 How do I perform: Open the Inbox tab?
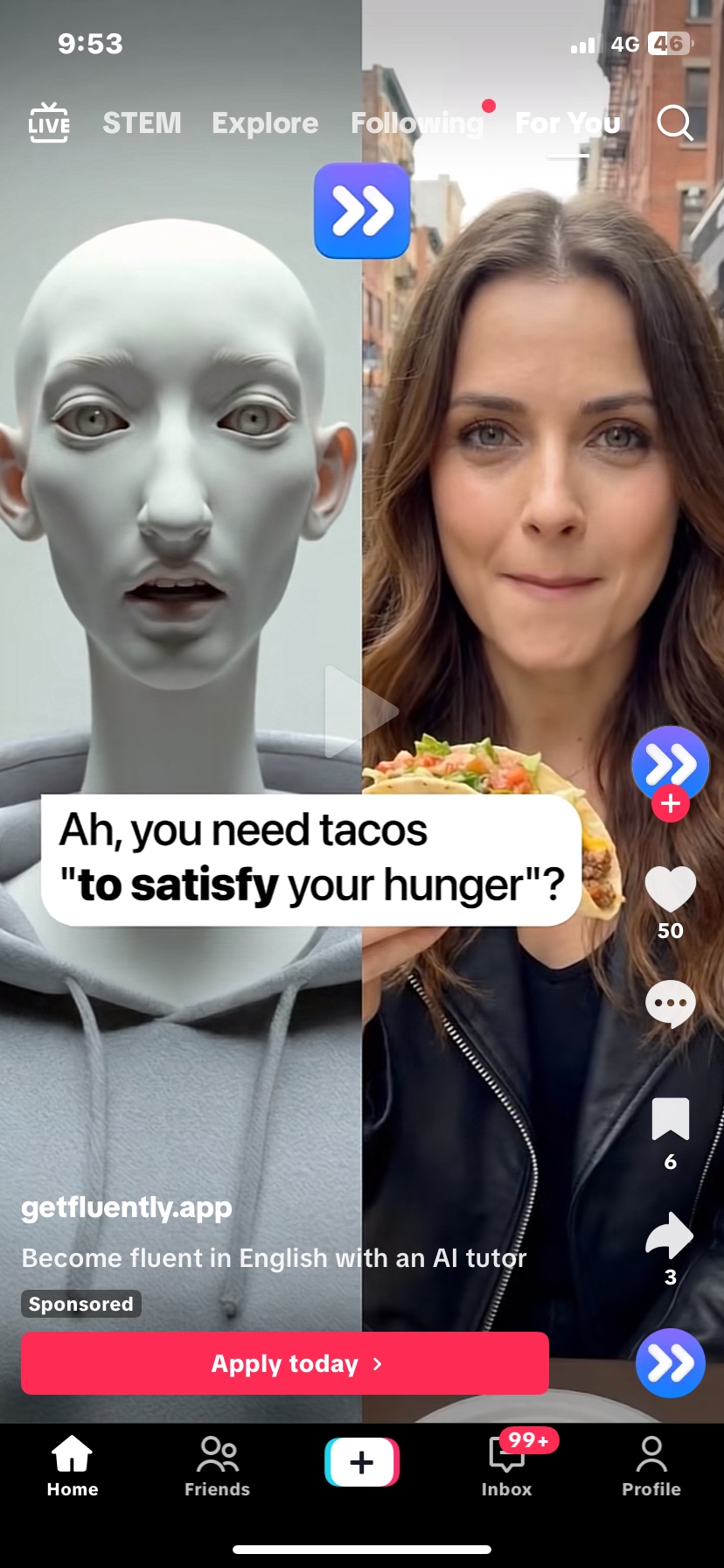click(507, 1466)
